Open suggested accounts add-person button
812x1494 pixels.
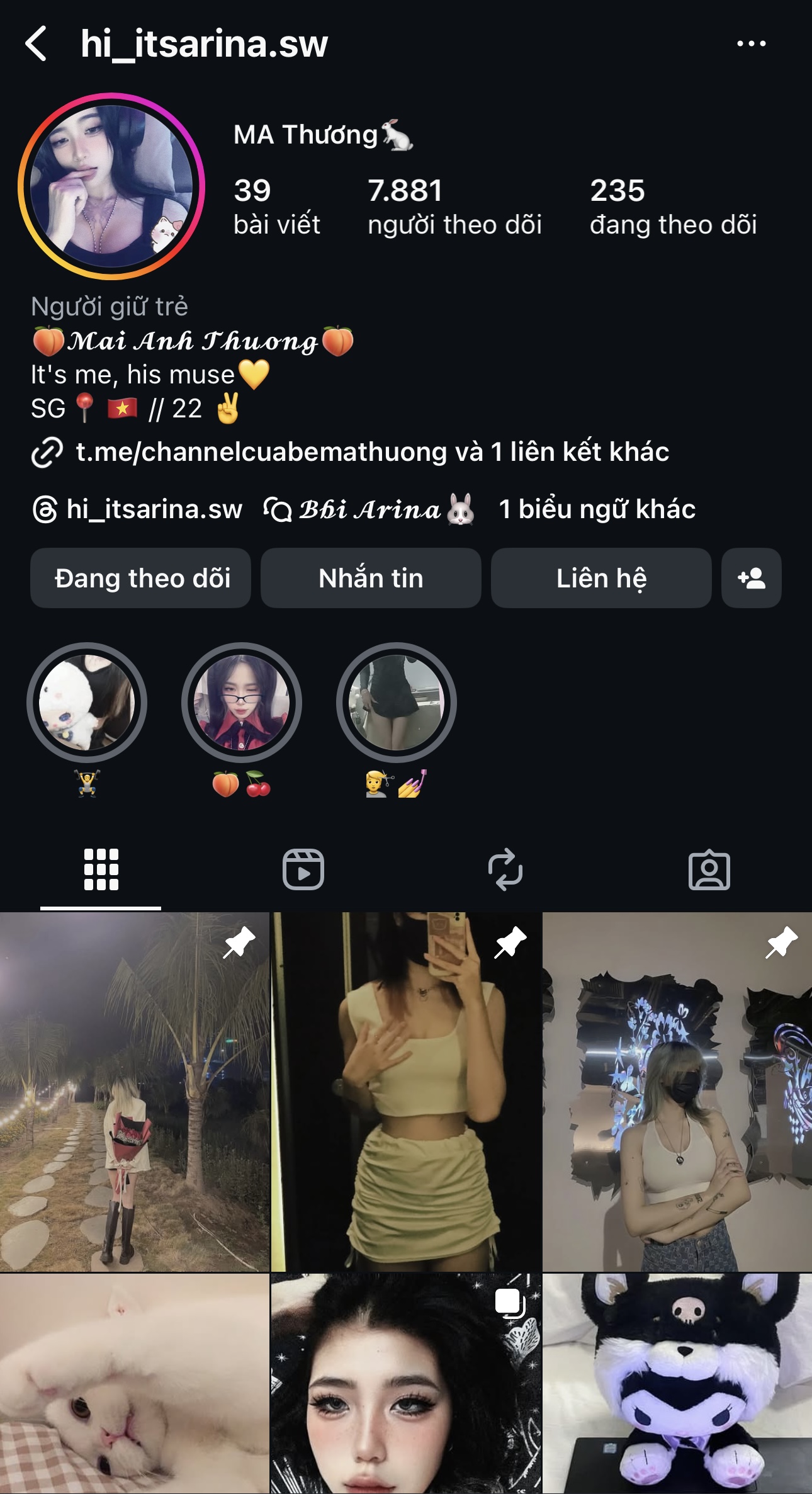[751, 578]
